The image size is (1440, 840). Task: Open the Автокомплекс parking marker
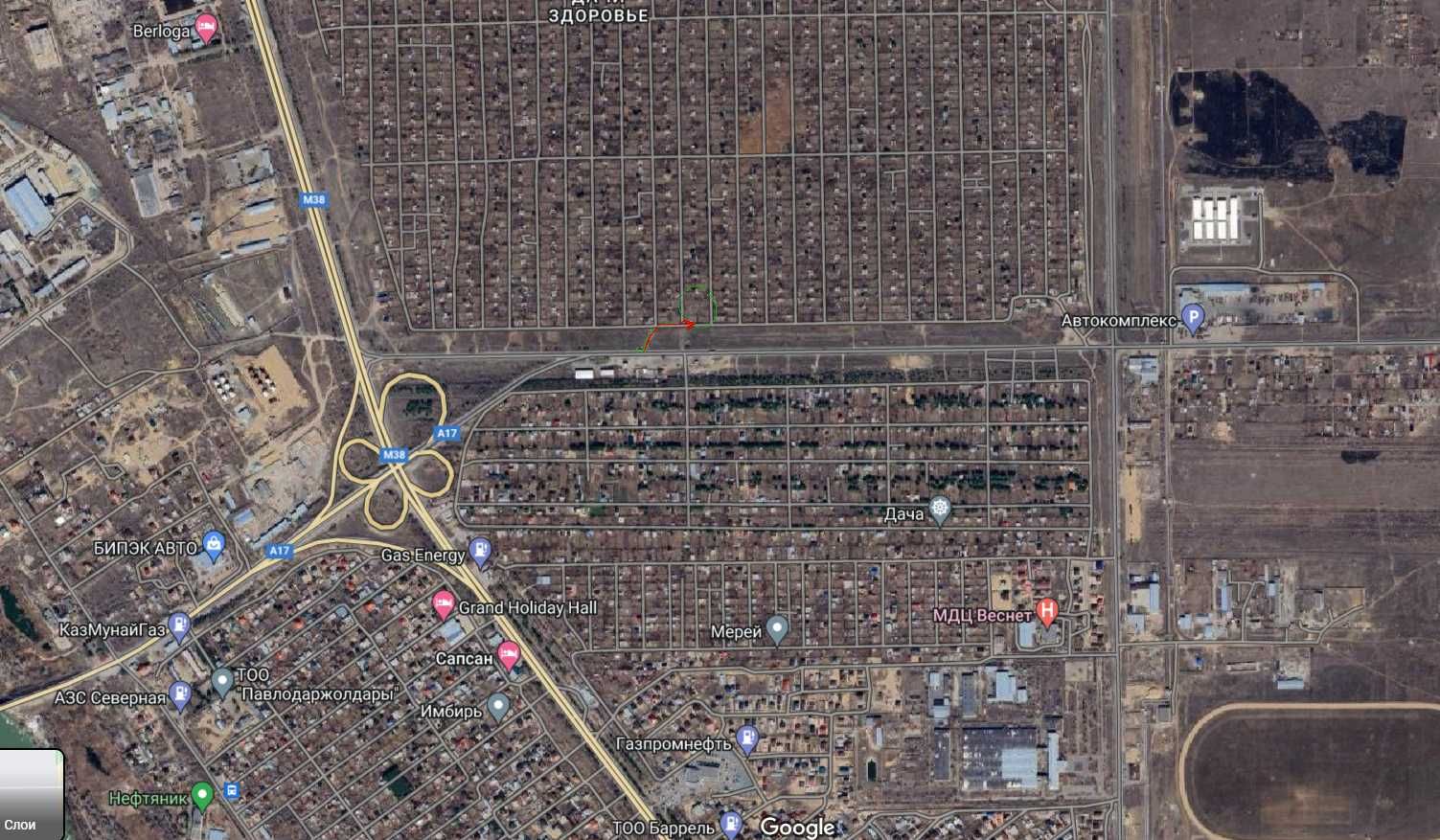click(x=1192, y=318)
